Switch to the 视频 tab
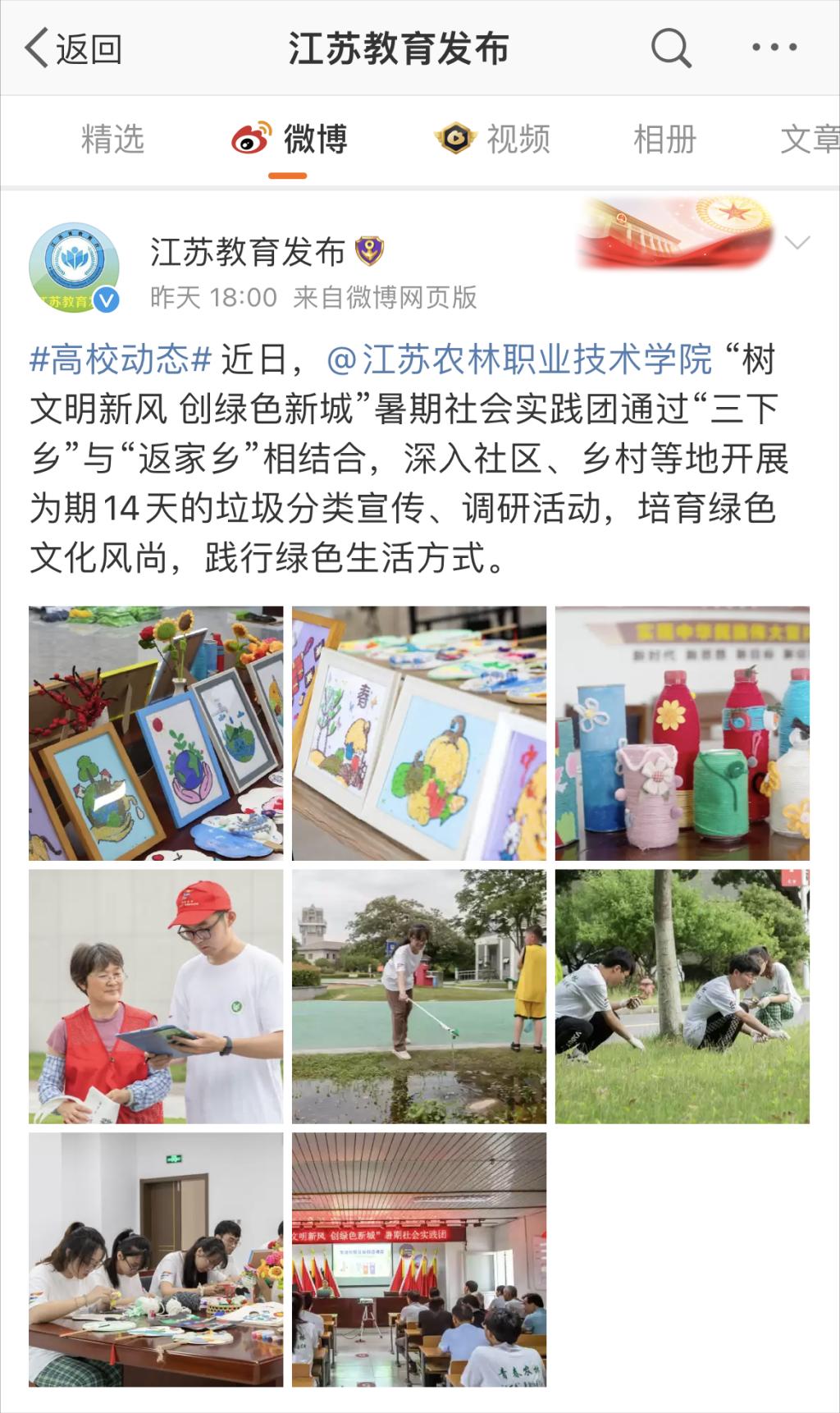Screen dimensions: 840x1413 click(x=494, y=139)
